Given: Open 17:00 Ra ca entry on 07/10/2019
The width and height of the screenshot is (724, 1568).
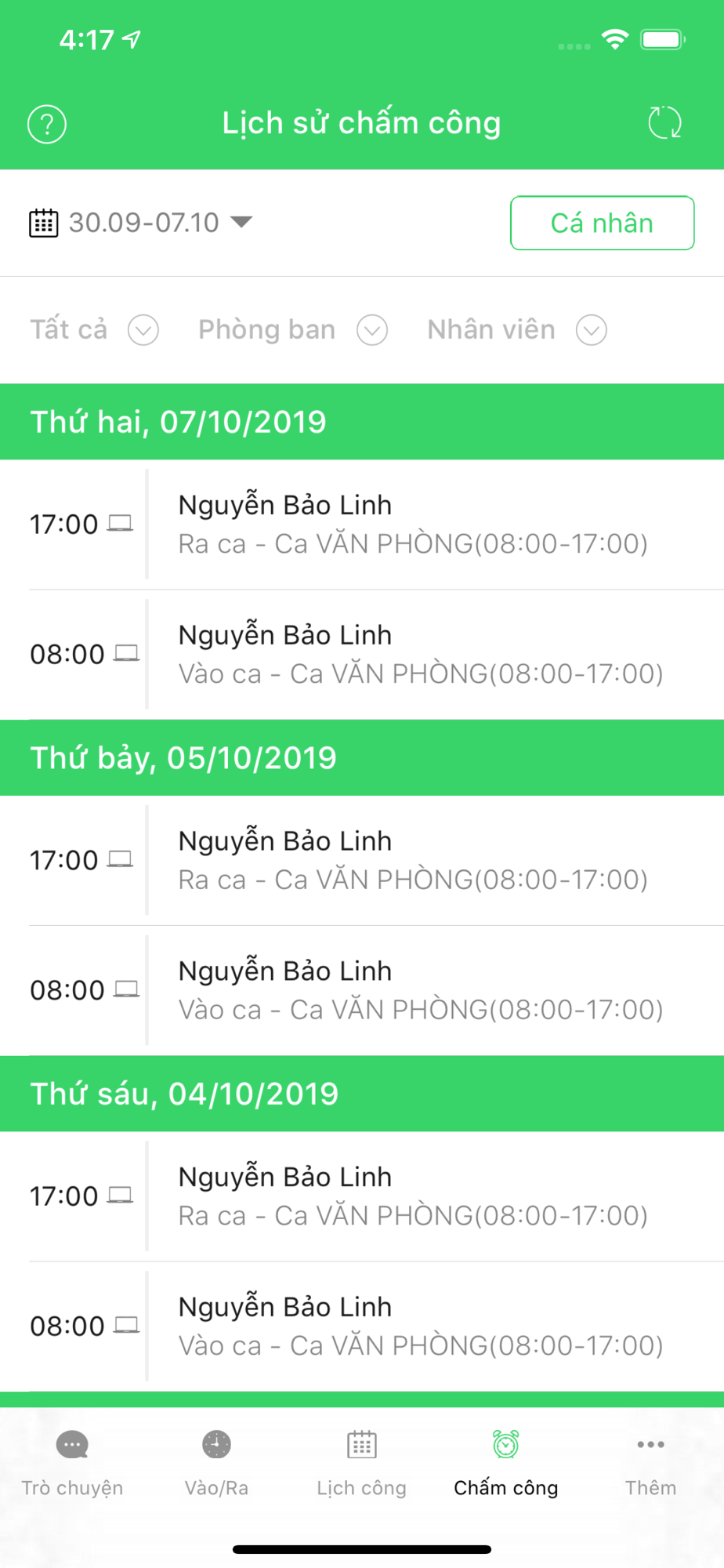Looking at the screenshot, I should click(362, 524).
